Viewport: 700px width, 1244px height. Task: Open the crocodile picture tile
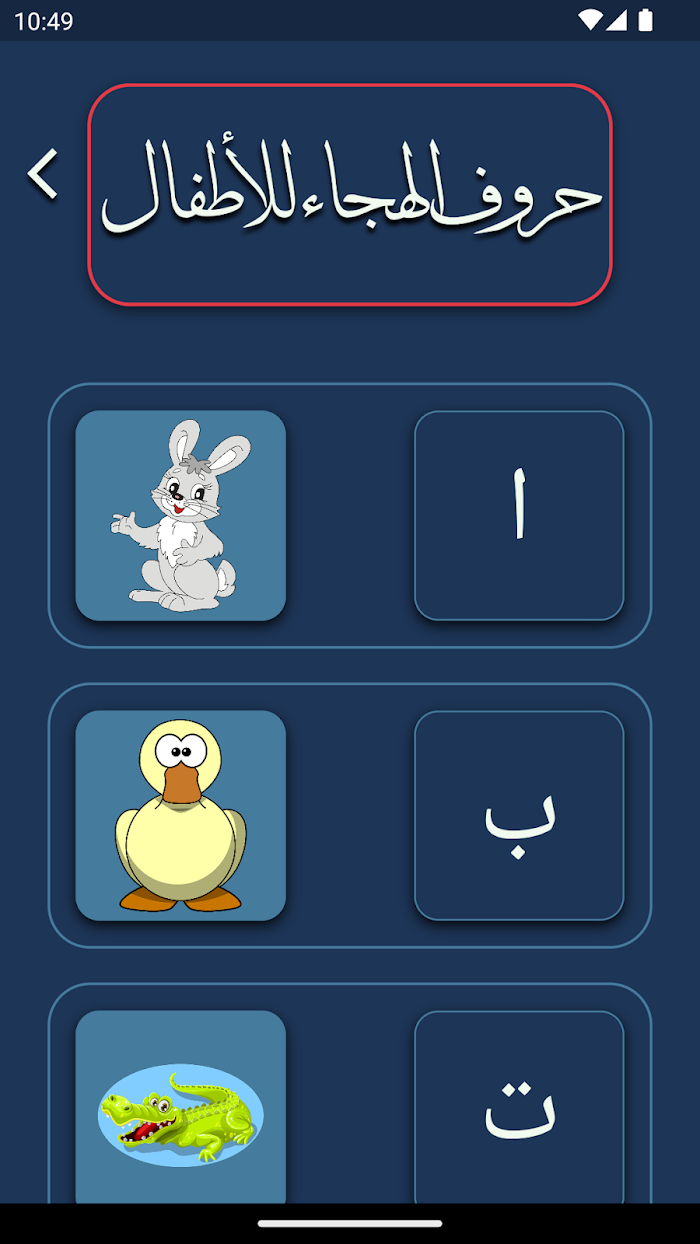point(181,1107)
